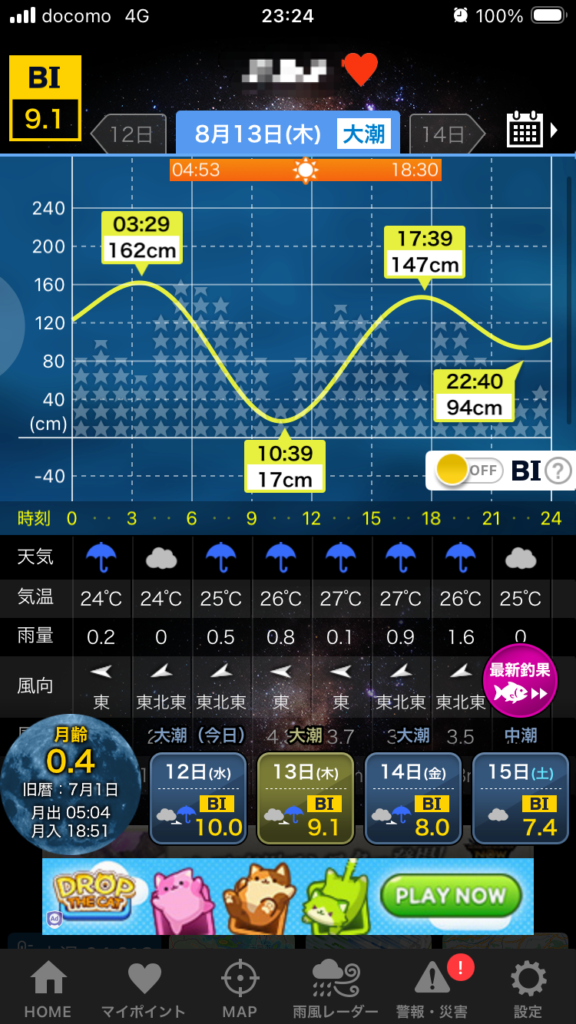This screenshot has width=576, height=1024.
Task: Open 警報・災害 alerts tab
Action: pos(432,987)
